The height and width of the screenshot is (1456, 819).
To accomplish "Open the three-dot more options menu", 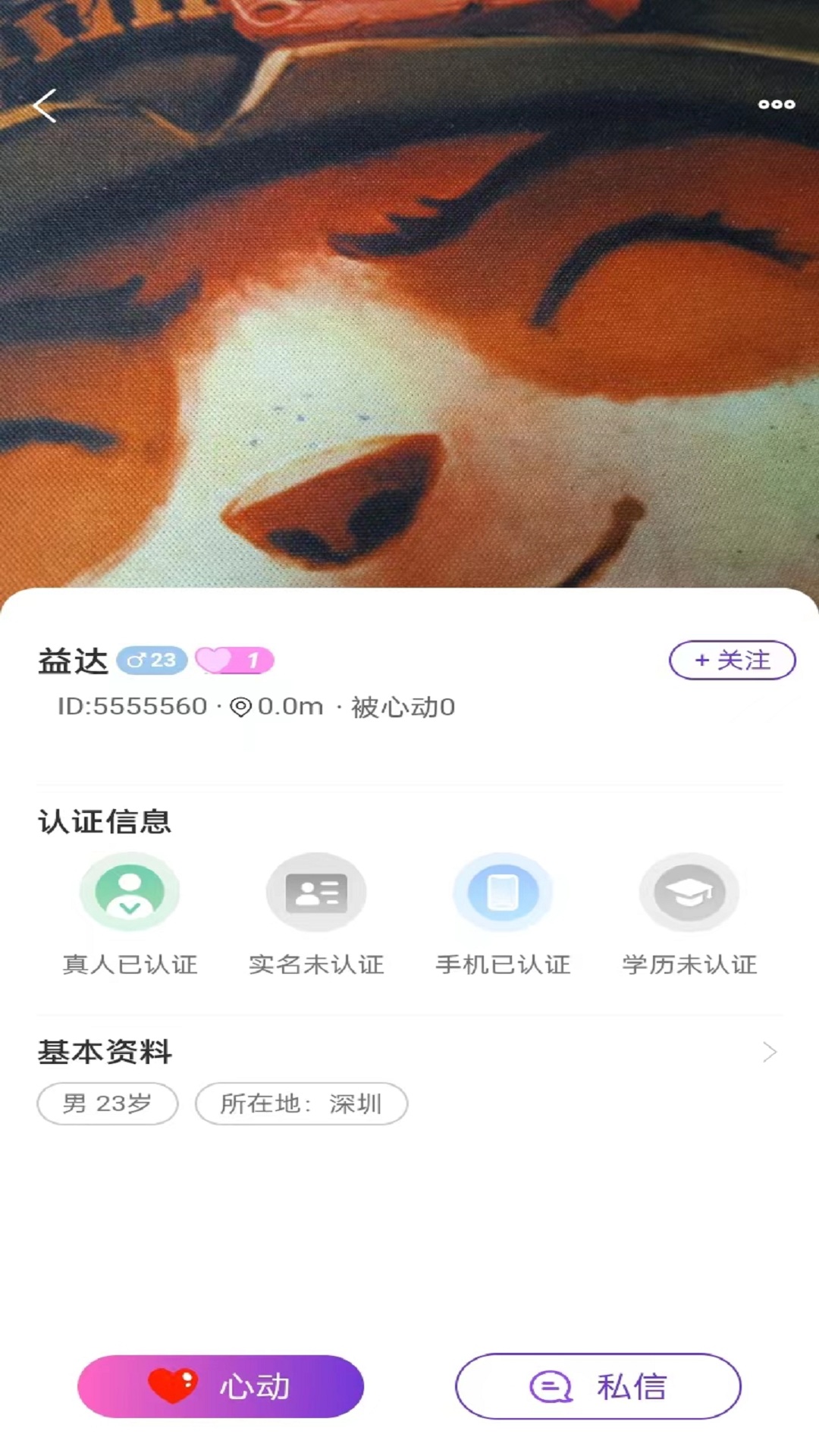I will (x=777, y=105).
